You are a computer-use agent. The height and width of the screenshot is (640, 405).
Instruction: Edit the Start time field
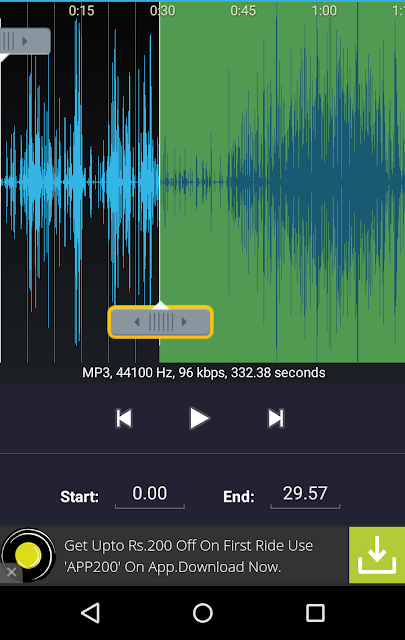150,494
